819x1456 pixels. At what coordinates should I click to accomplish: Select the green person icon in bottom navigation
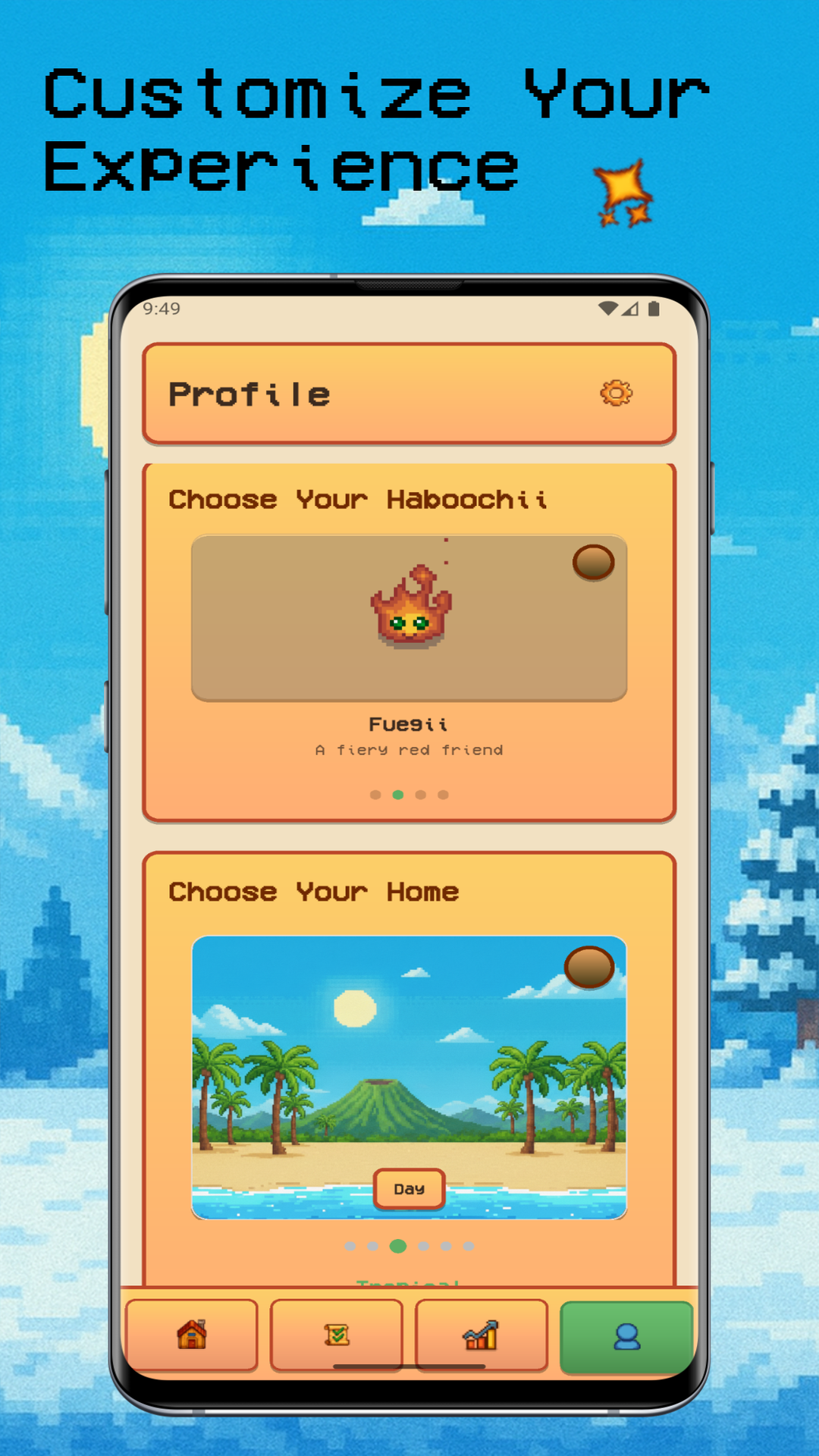point(626,1336)
